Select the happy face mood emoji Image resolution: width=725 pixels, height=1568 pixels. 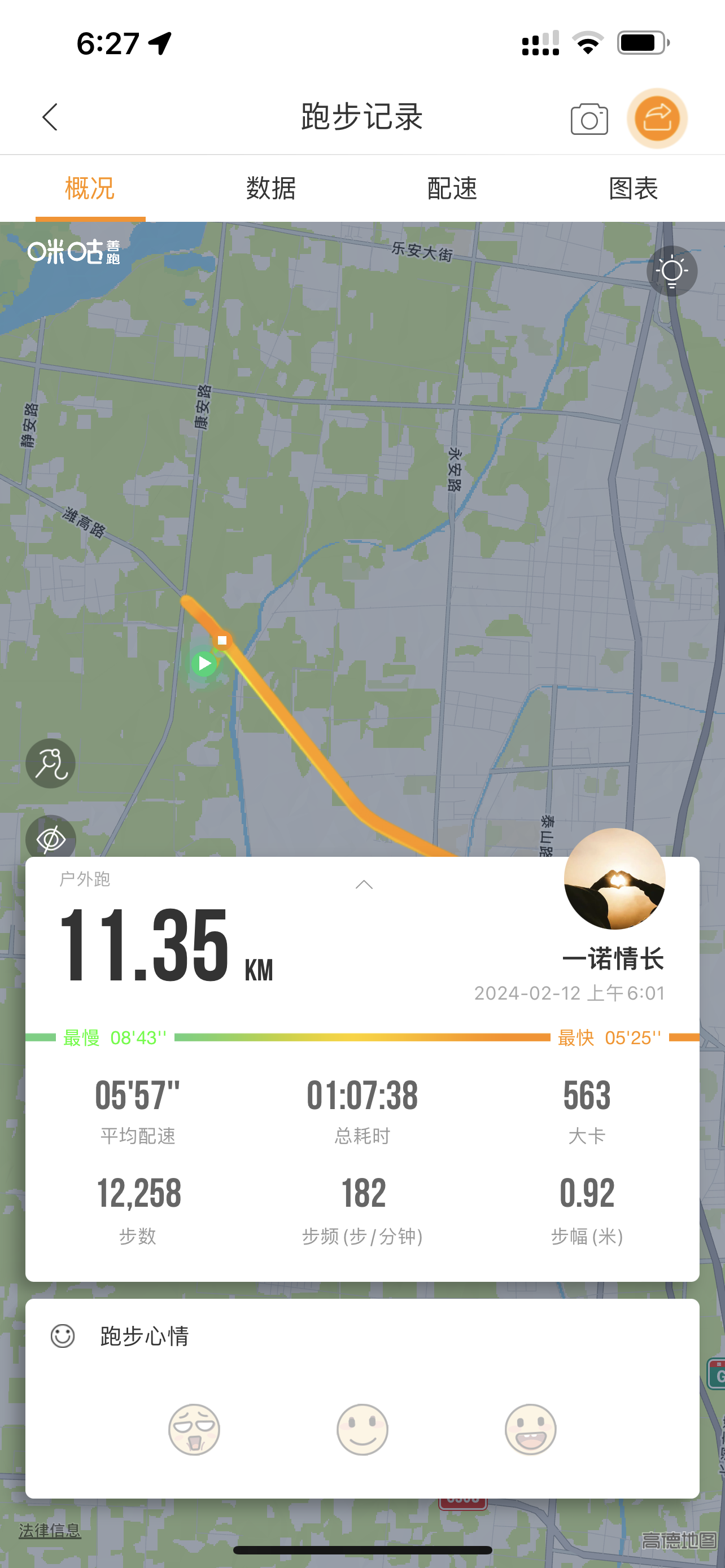[x=530, y=1430]
